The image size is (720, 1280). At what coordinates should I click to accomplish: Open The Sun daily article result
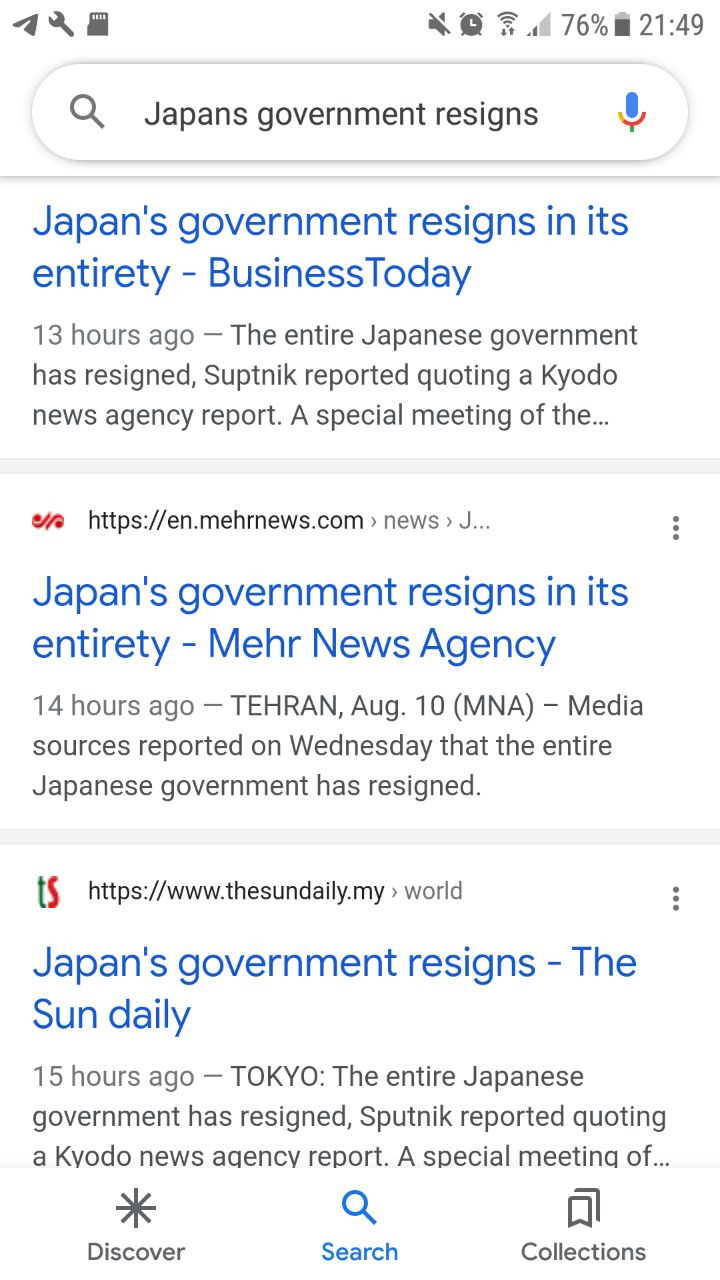(x=334, y=988)
